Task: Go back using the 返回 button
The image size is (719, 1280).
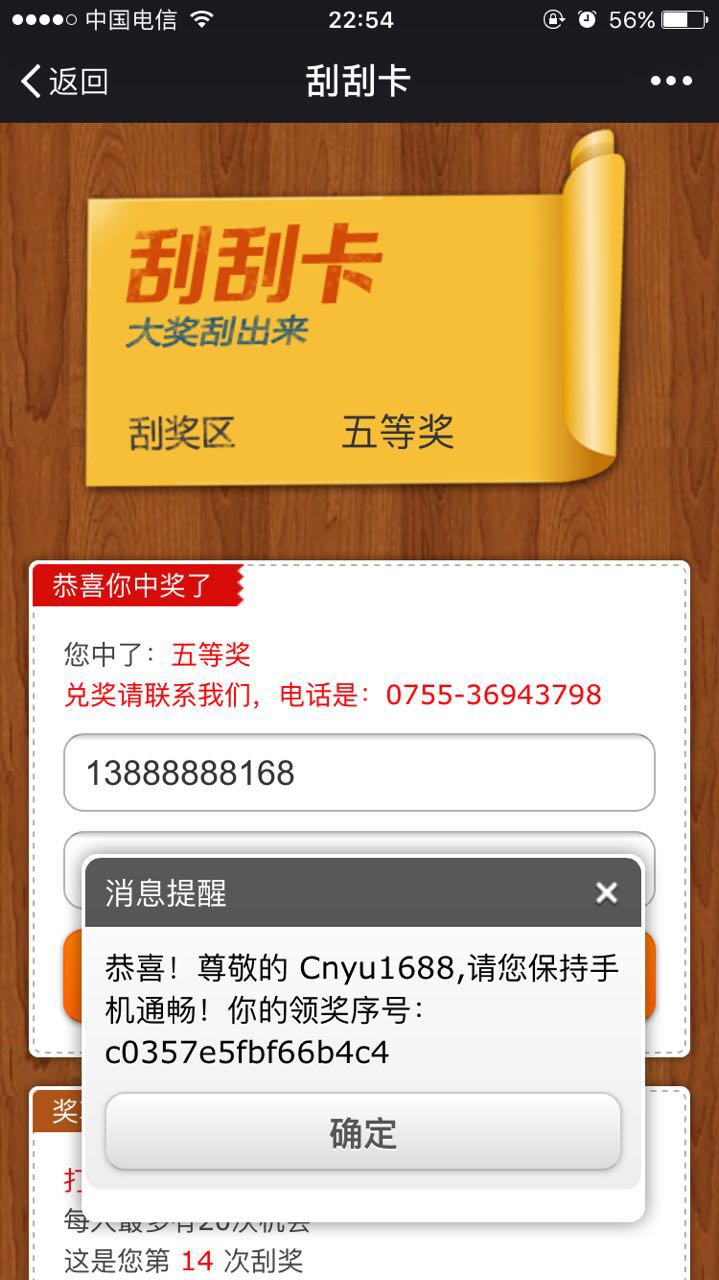Action: coord(65,81)
